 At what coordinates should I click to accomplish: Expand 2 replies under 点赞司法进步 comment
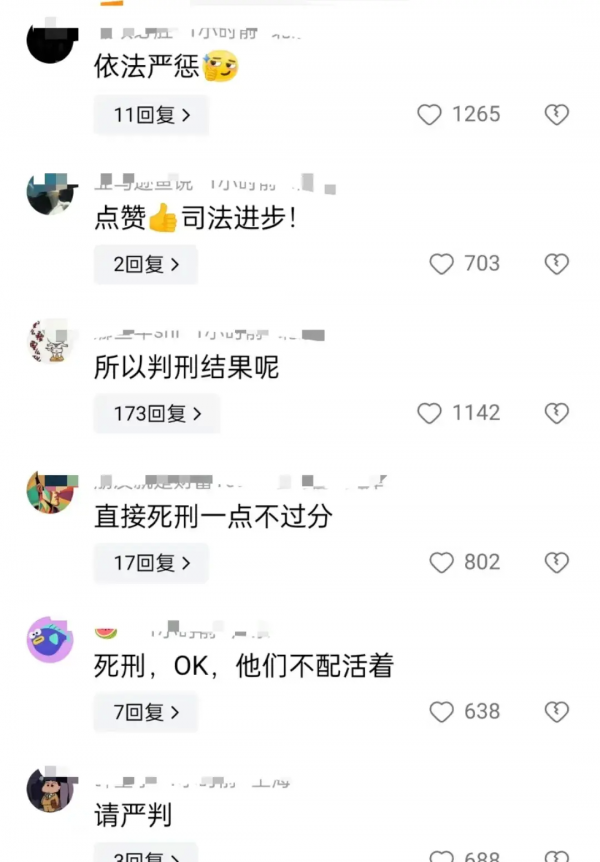pos(146,264)
